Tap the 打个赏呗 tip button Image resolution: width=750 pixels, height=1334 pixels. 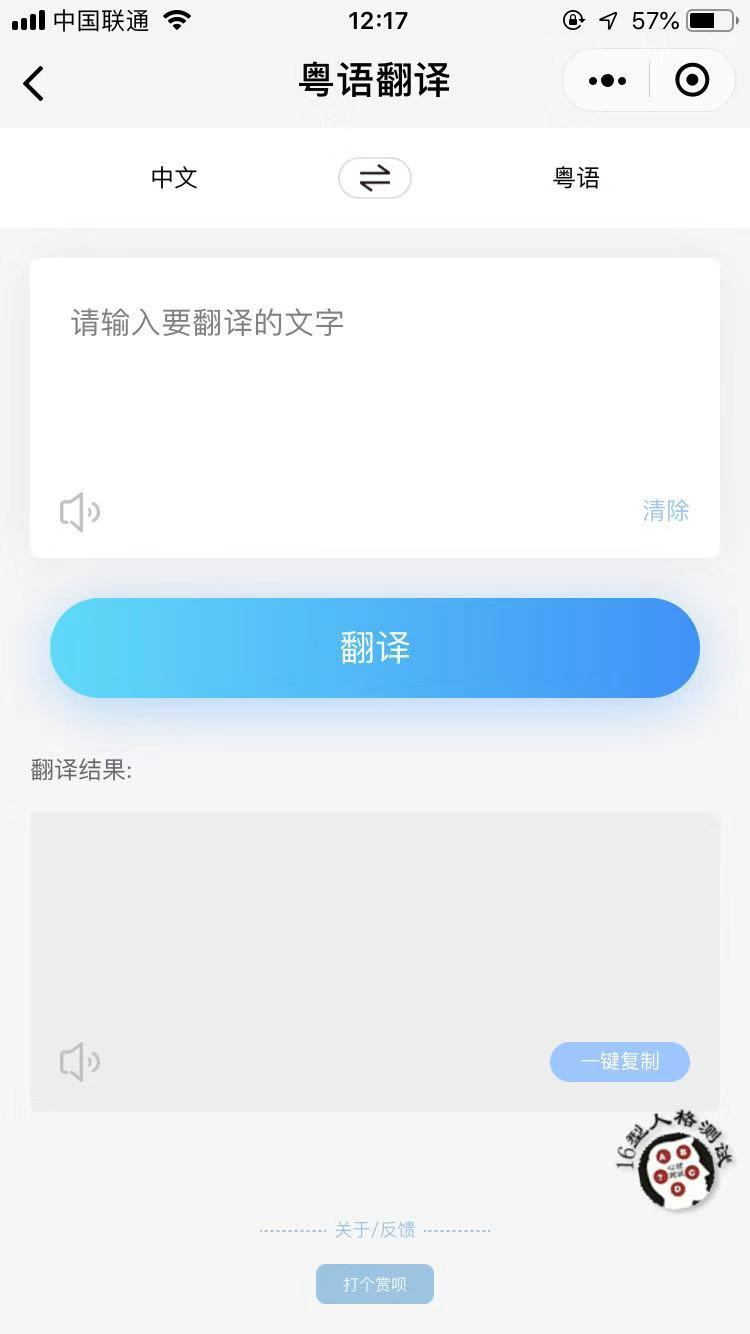[375, 1284]
